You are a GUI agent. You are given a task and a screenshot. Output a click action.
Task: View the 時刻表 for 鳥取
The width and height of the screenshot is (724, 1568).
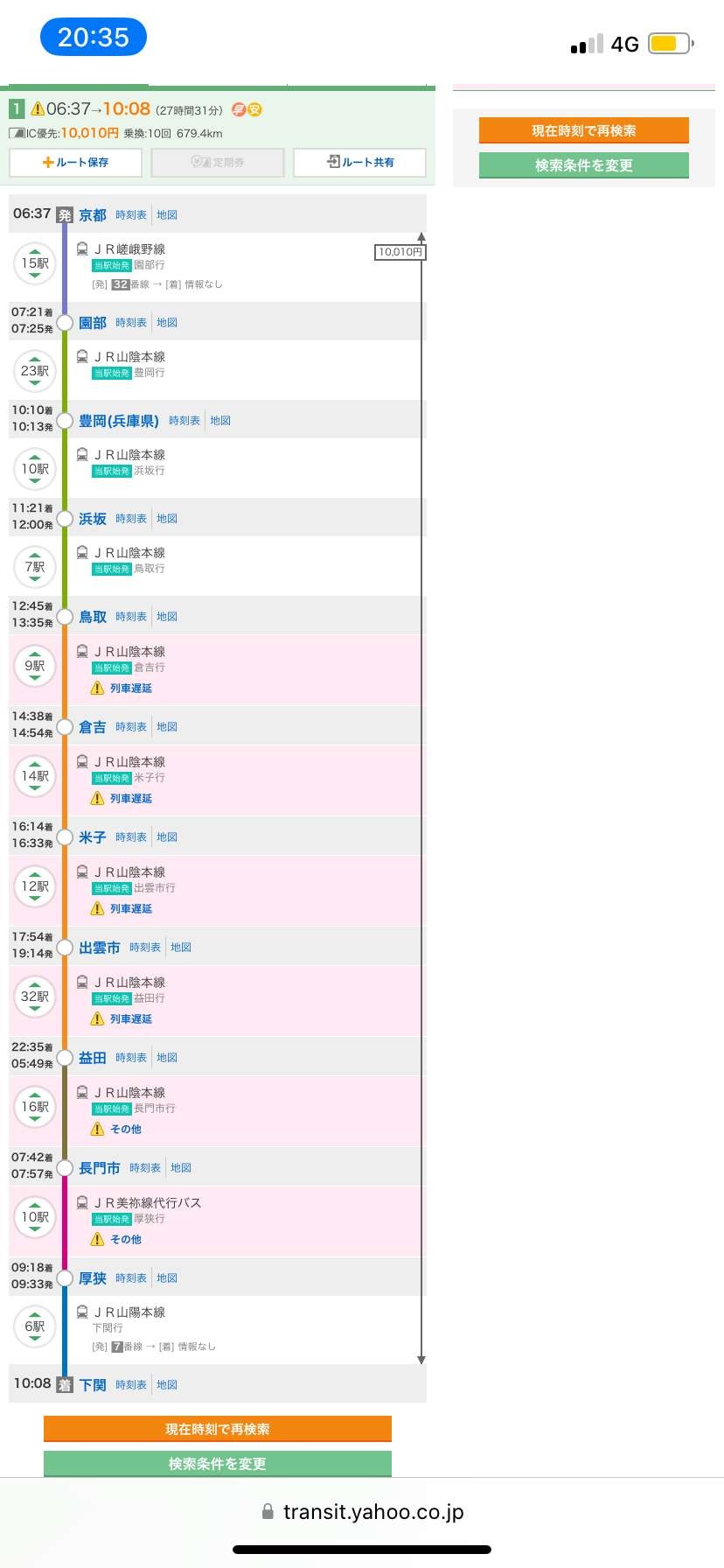[131, 617]
